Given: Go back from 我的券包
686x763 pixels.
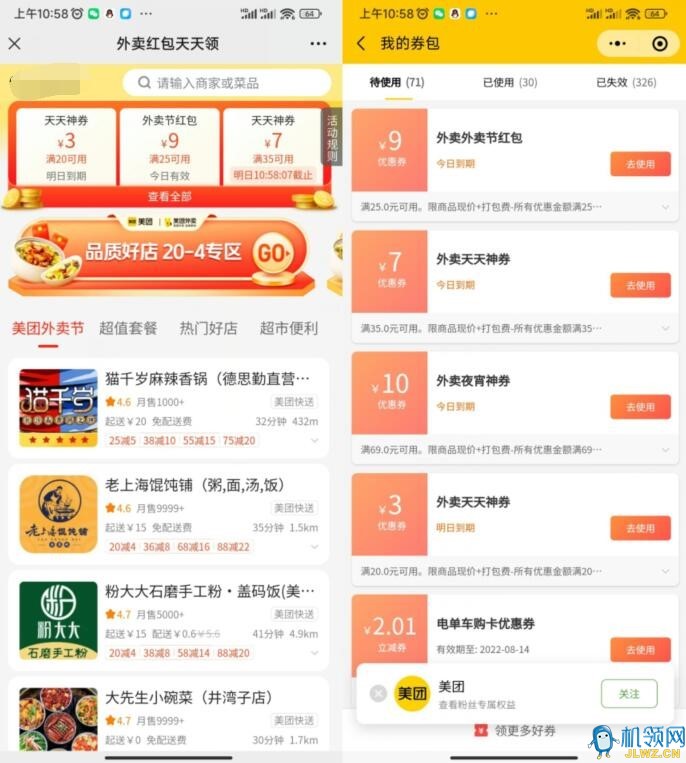Looking at the screenshot, I should tap(361, 44).
